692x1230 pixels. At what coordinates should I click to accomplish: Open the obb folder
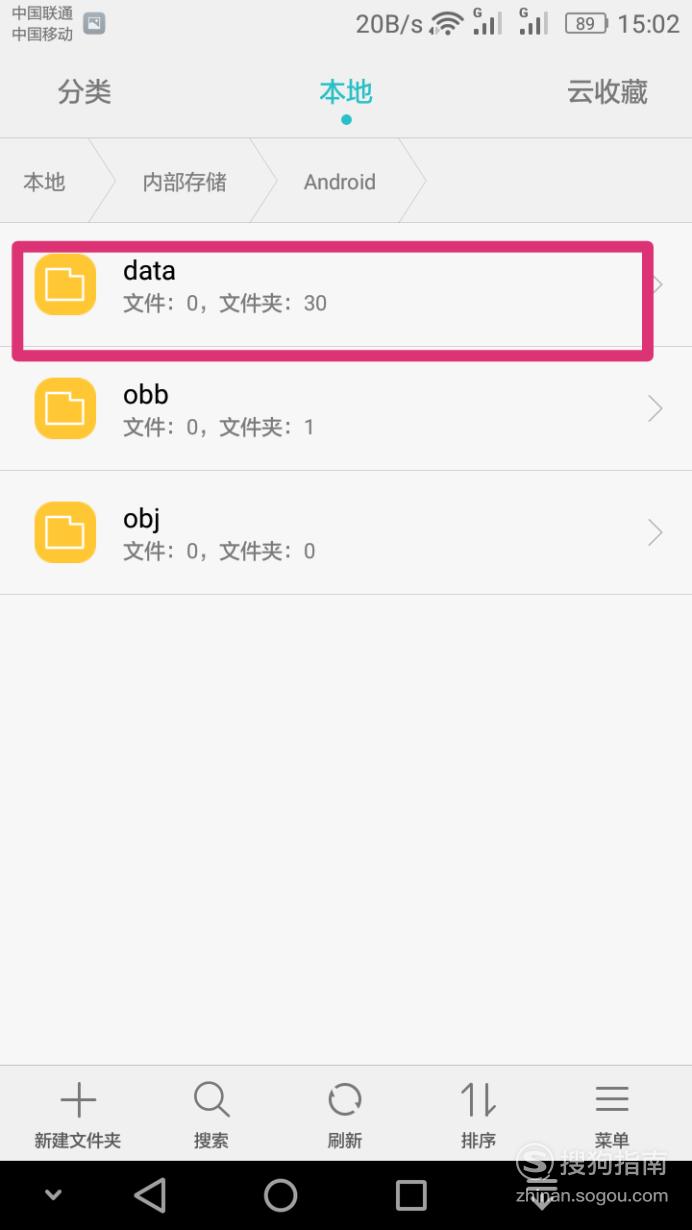(346, 409)
